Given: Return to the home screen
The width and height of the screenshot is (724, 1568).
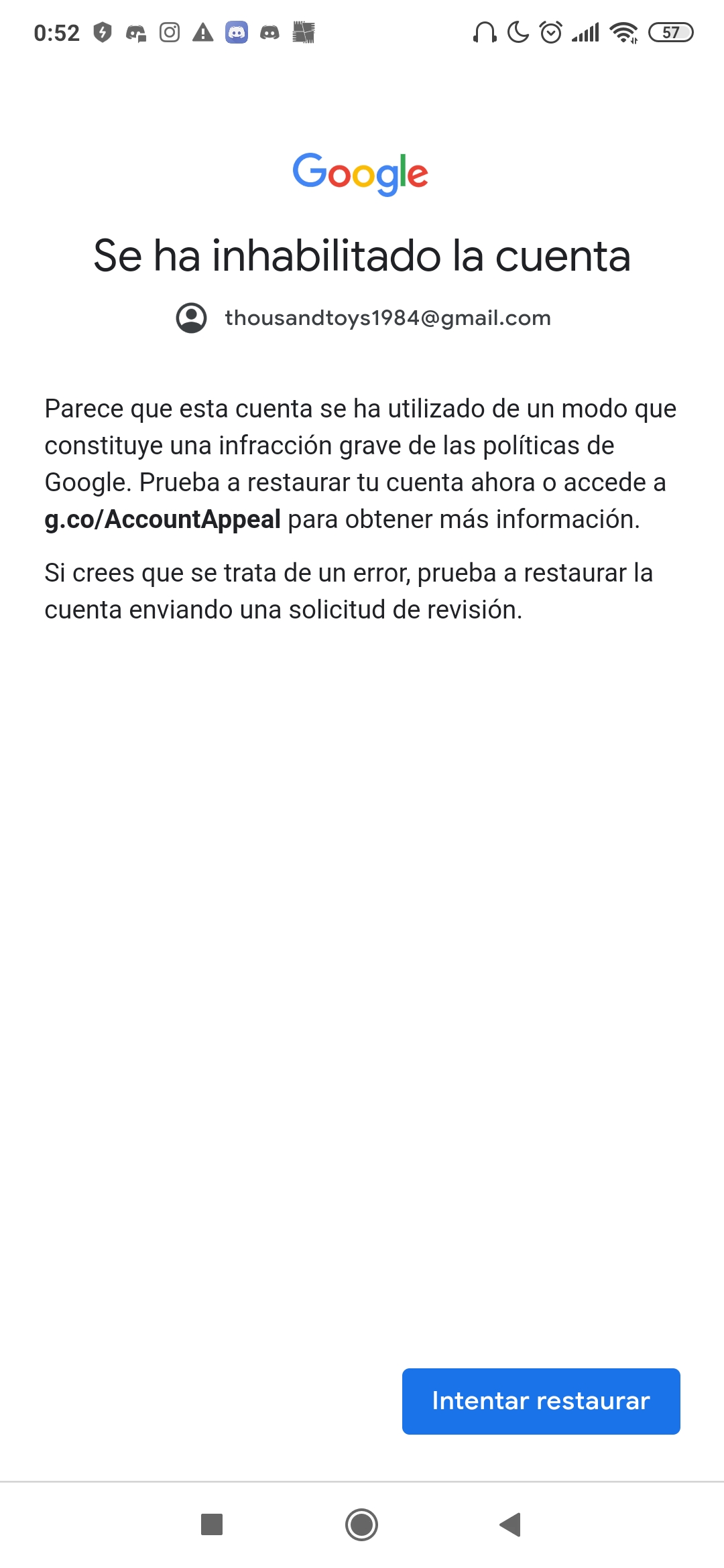Looking at the screenshot, I should [x=361, y=1524].
